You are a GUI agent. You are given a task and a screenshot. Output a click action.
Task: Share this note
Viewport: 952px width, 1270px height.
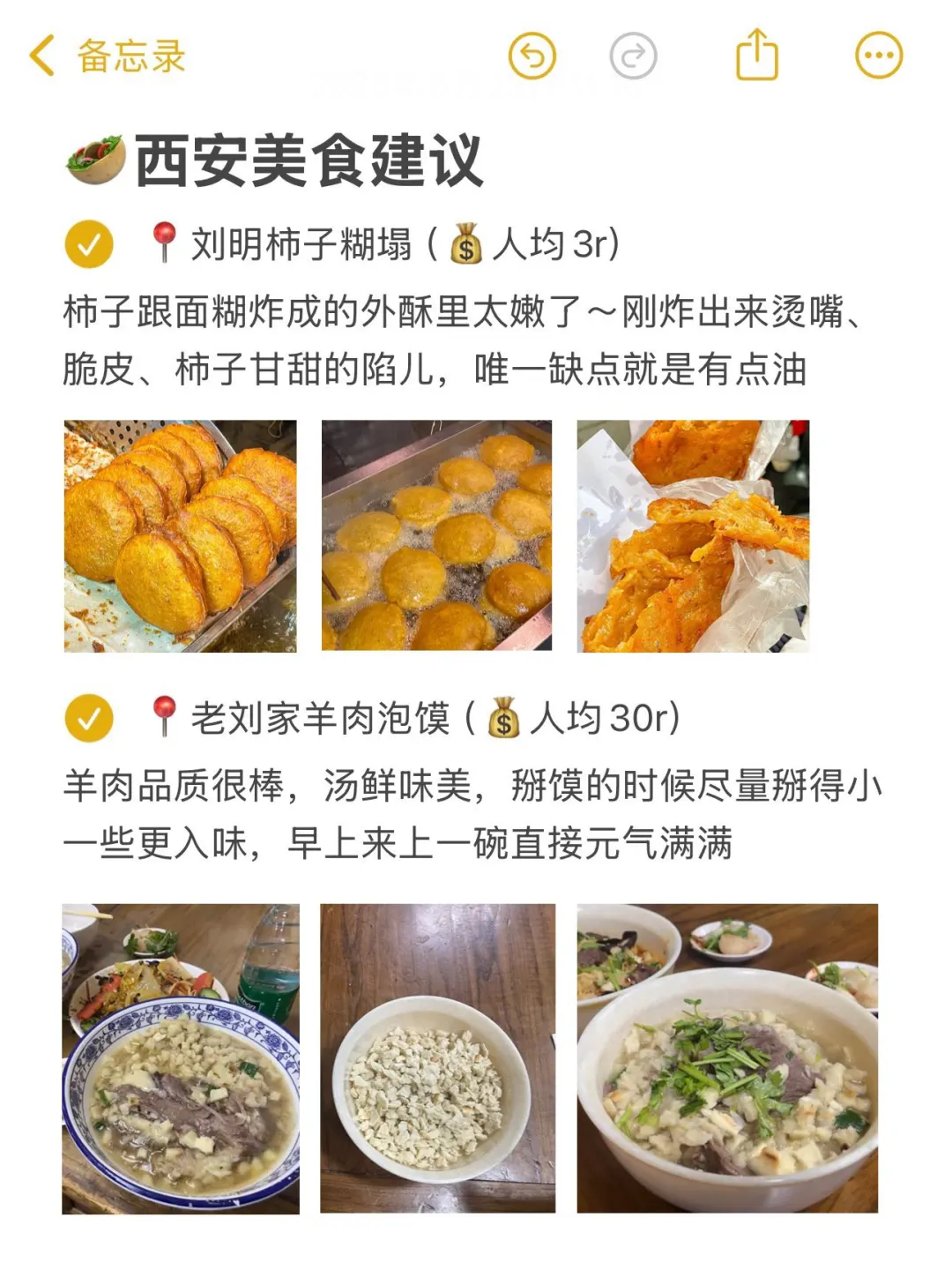757,56
